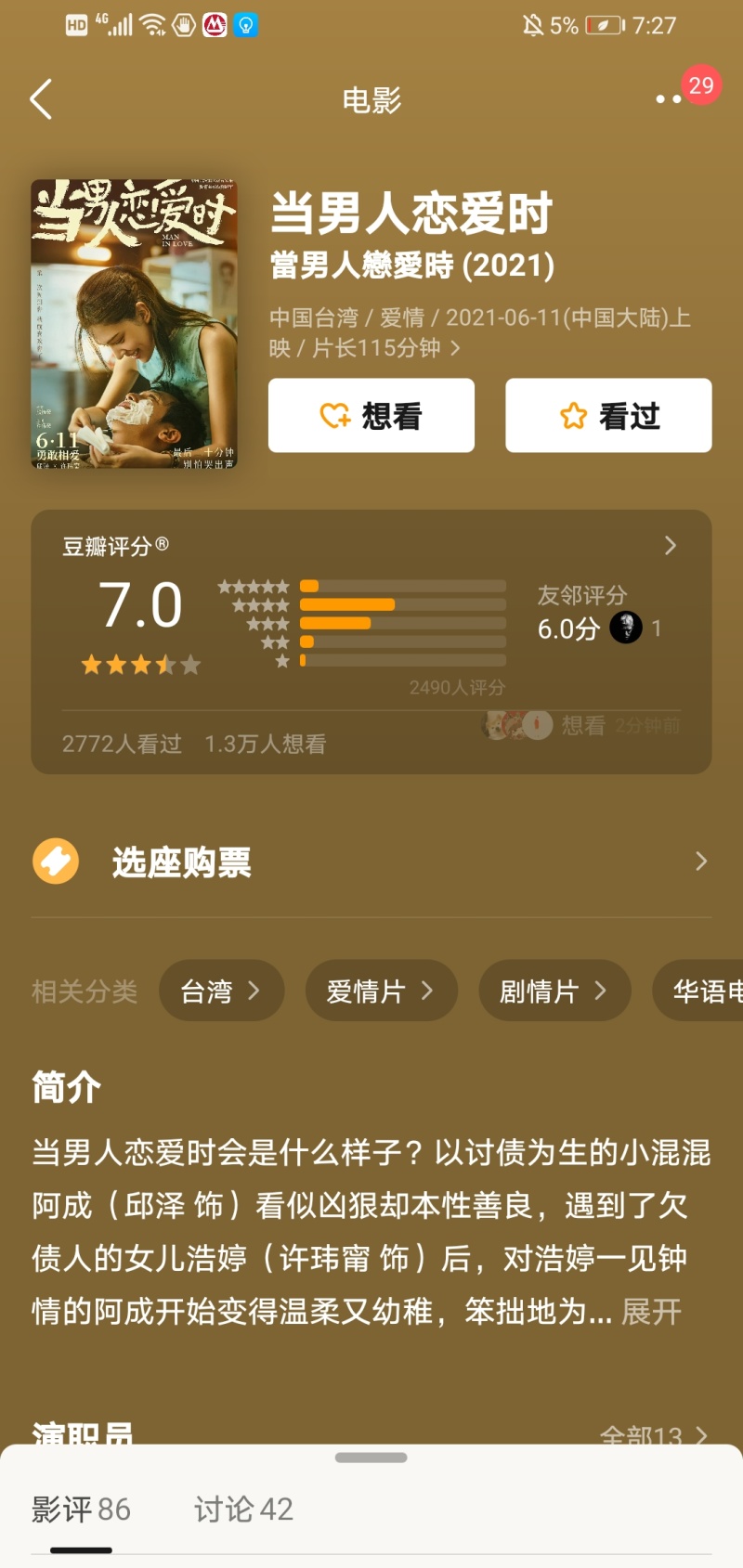Go back to the previous page
The height and width of the screenshot is (1568, 743).
41,99
